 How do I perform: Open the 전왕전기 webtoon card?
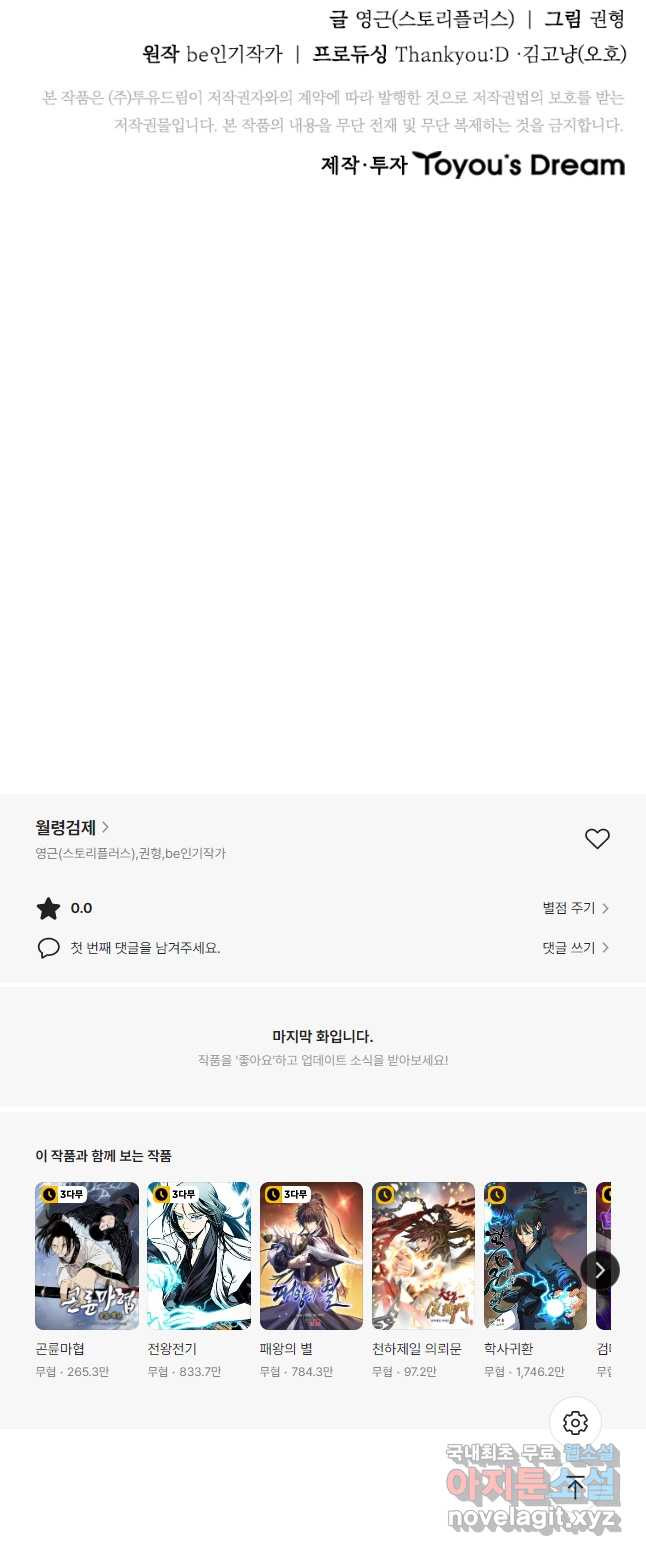pyautogui.click(x=199, y=1256)
